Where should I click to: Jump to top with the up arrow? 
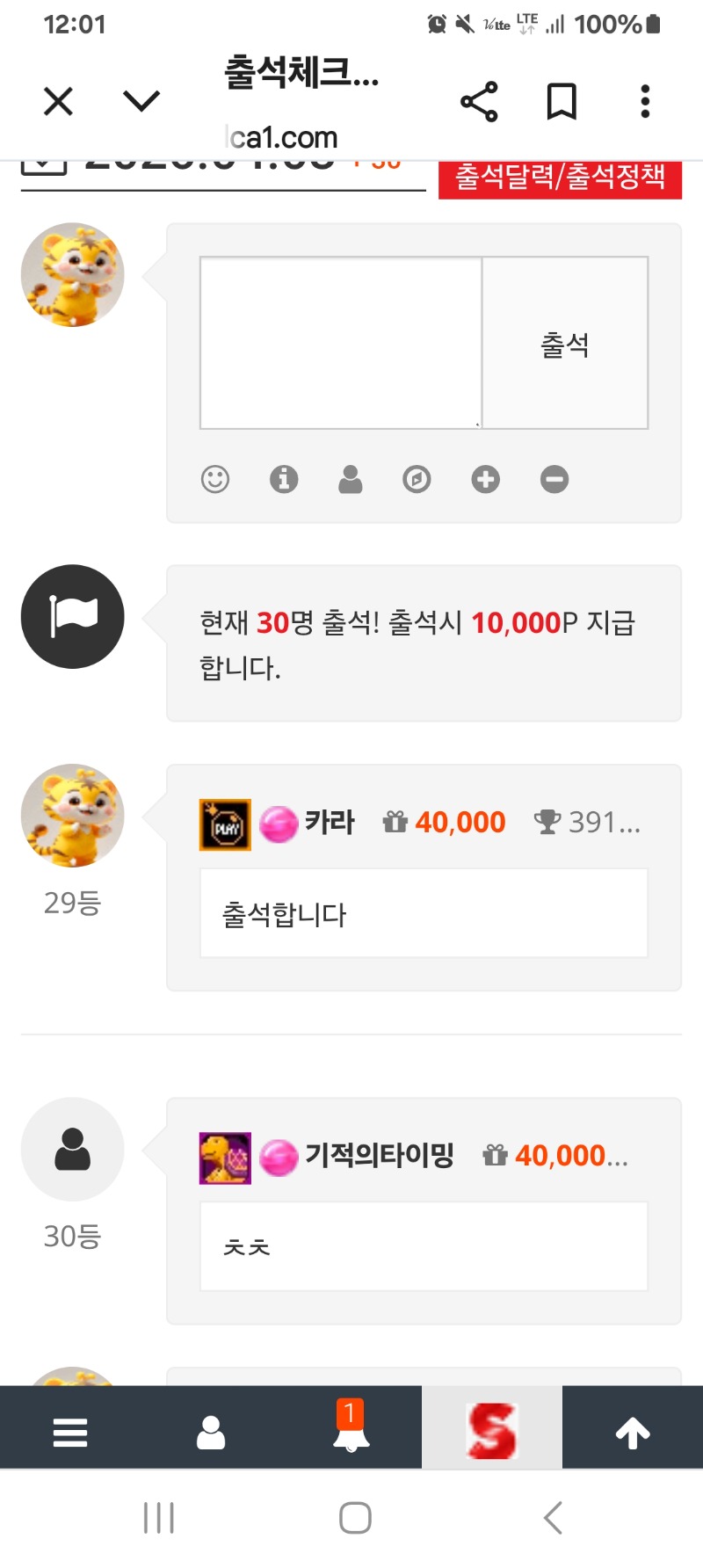633,1433
